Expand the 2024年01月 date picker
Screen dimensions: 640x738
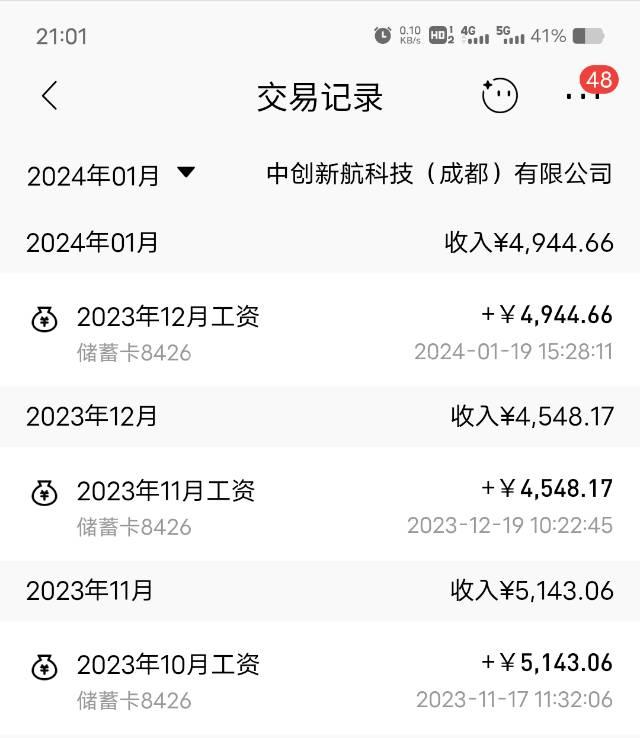click(x=110, y=175)
